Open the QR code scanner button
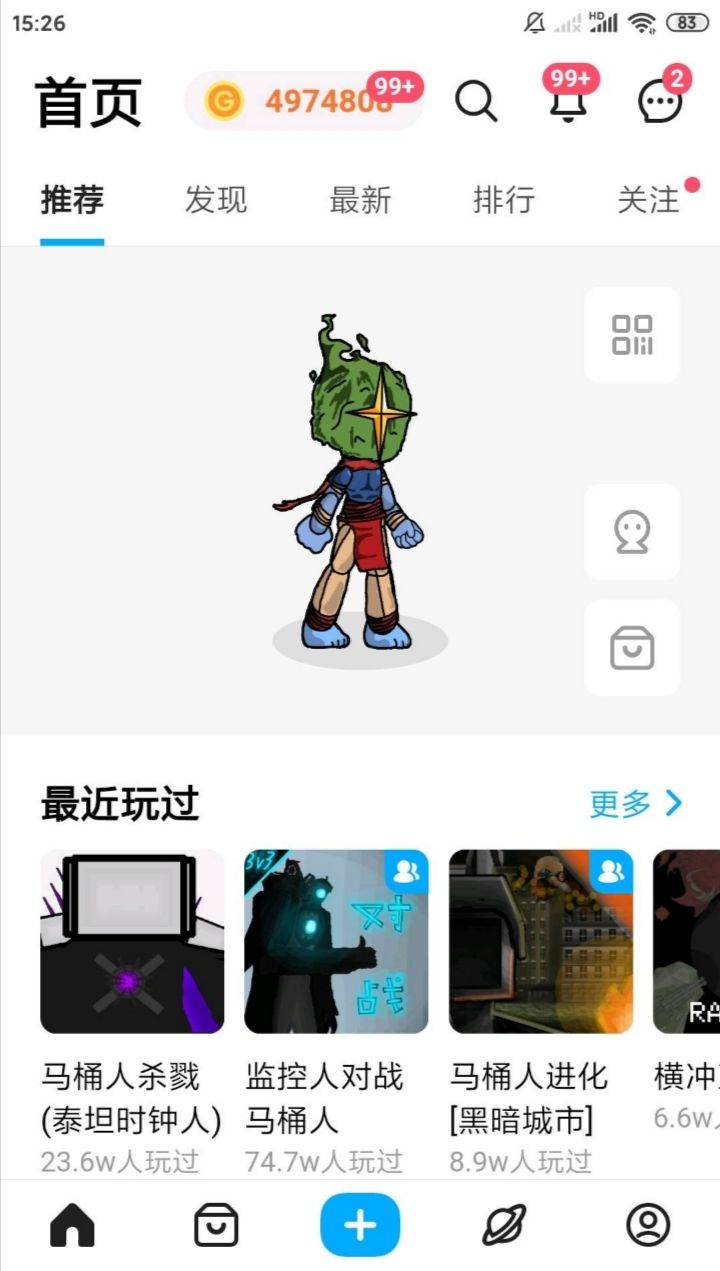 pyautogui.click(x=632, y=335)
